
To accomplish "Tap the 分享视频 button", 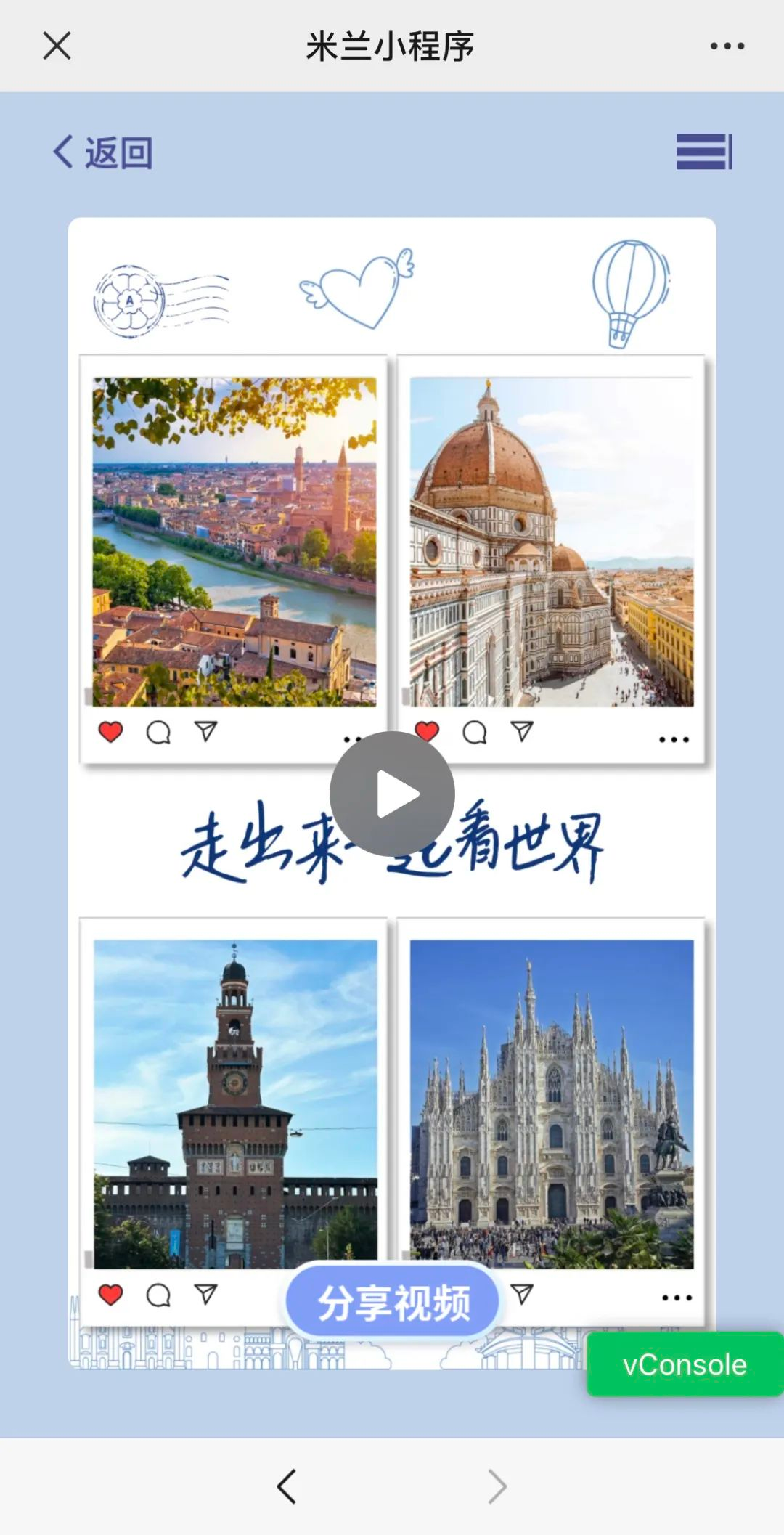I will 393,1303.
